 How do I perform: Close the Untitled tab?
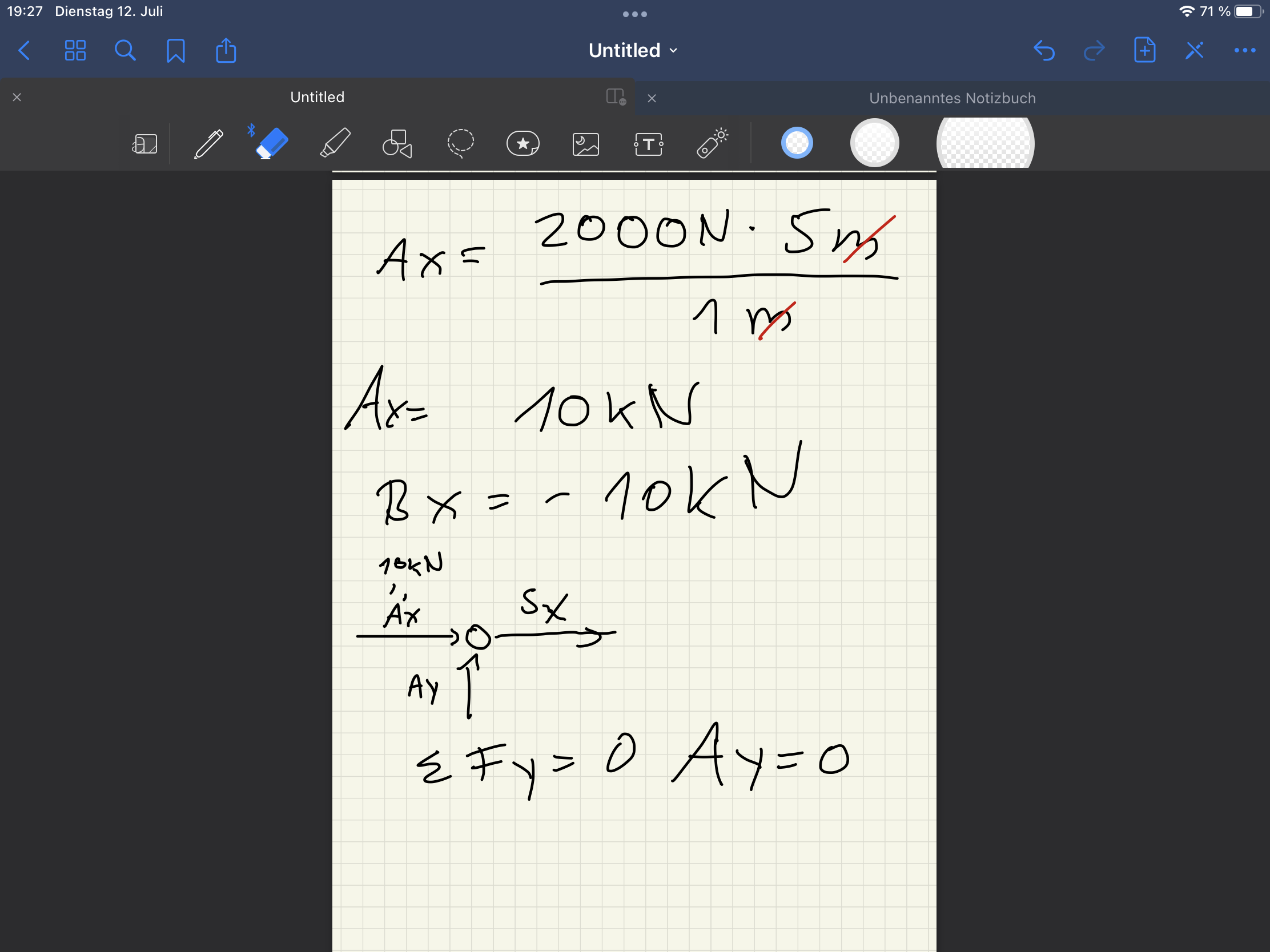(17, 97)
